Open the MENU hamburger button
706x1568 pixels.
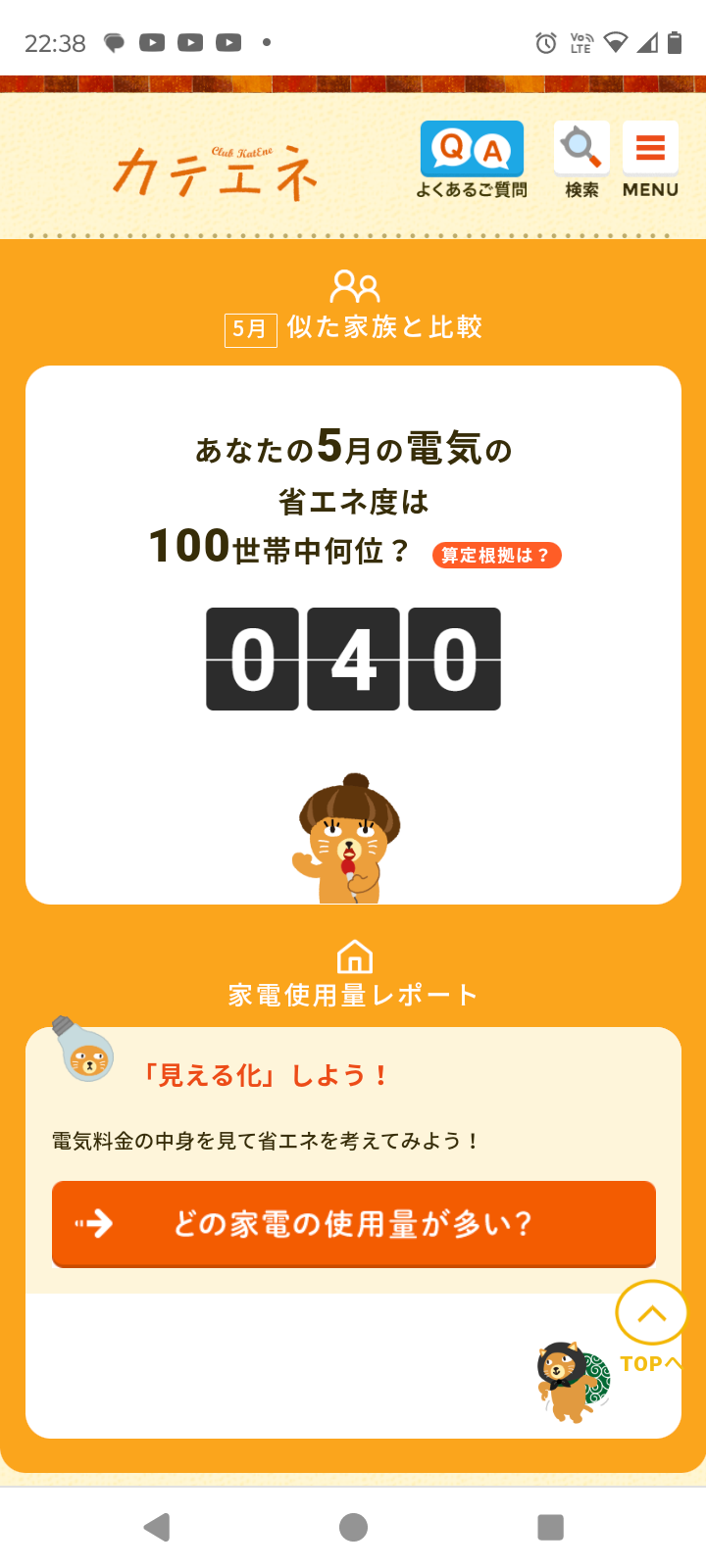(650, 159)
